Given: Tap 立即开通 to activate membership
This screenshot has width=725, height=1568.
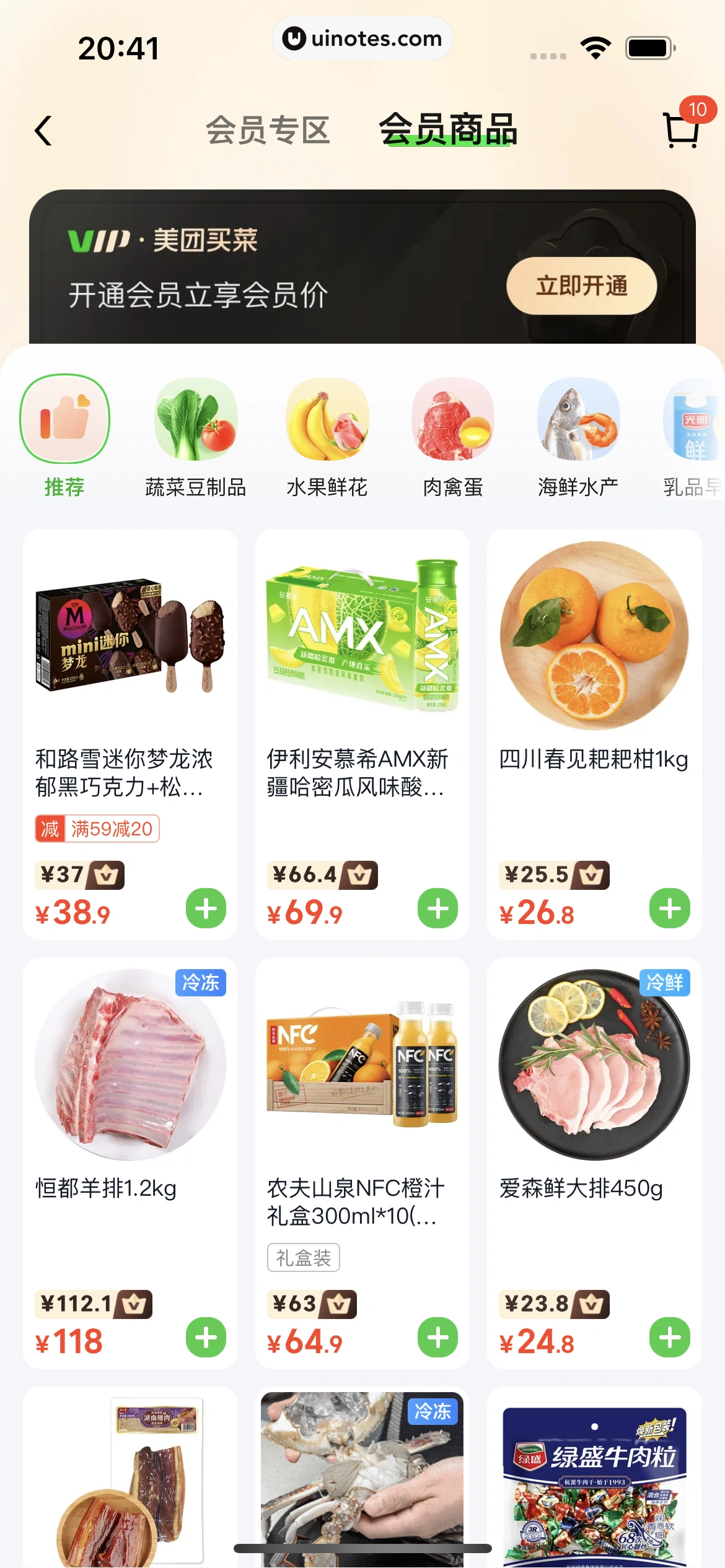Looking at the screenshot, I should (x=581, y=286).
